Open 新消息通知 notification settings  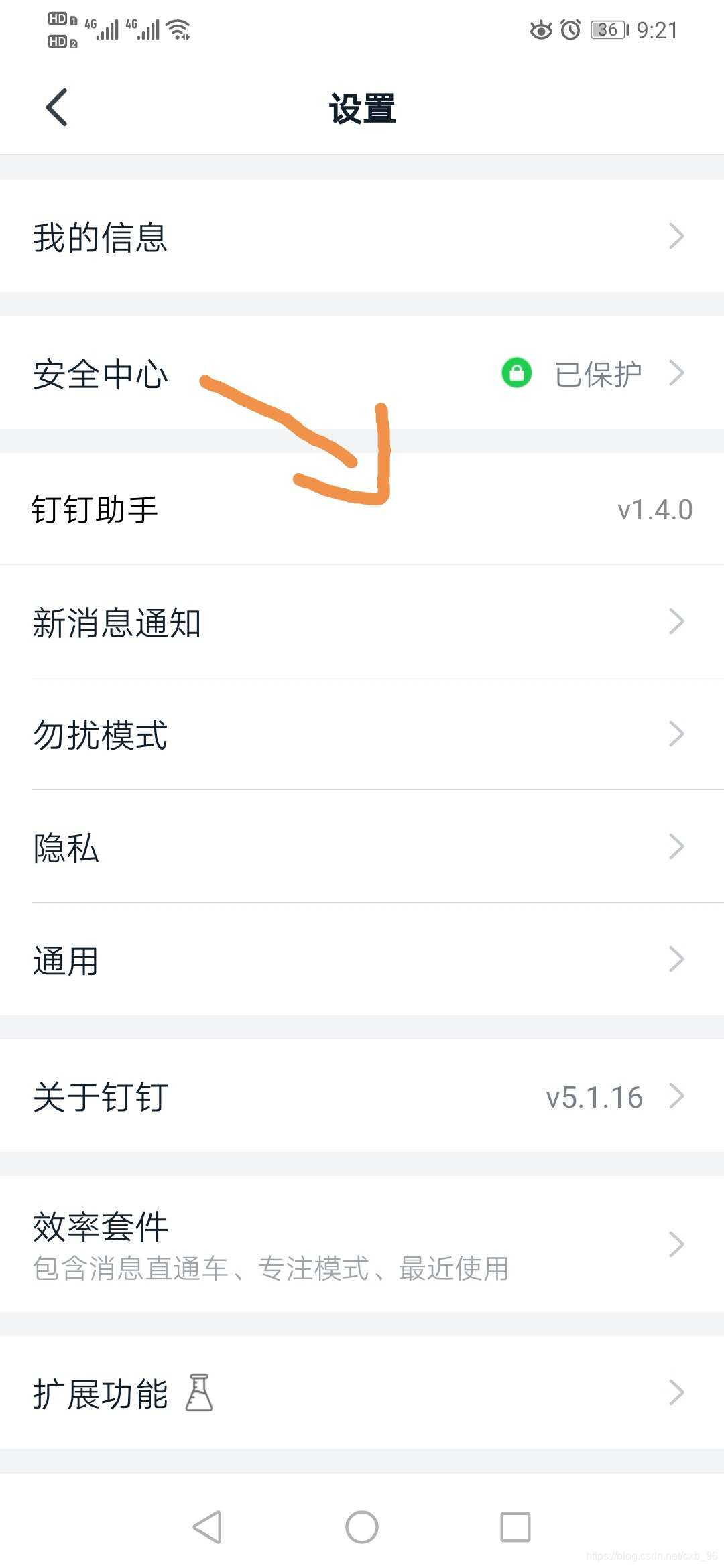click(362, 621)
